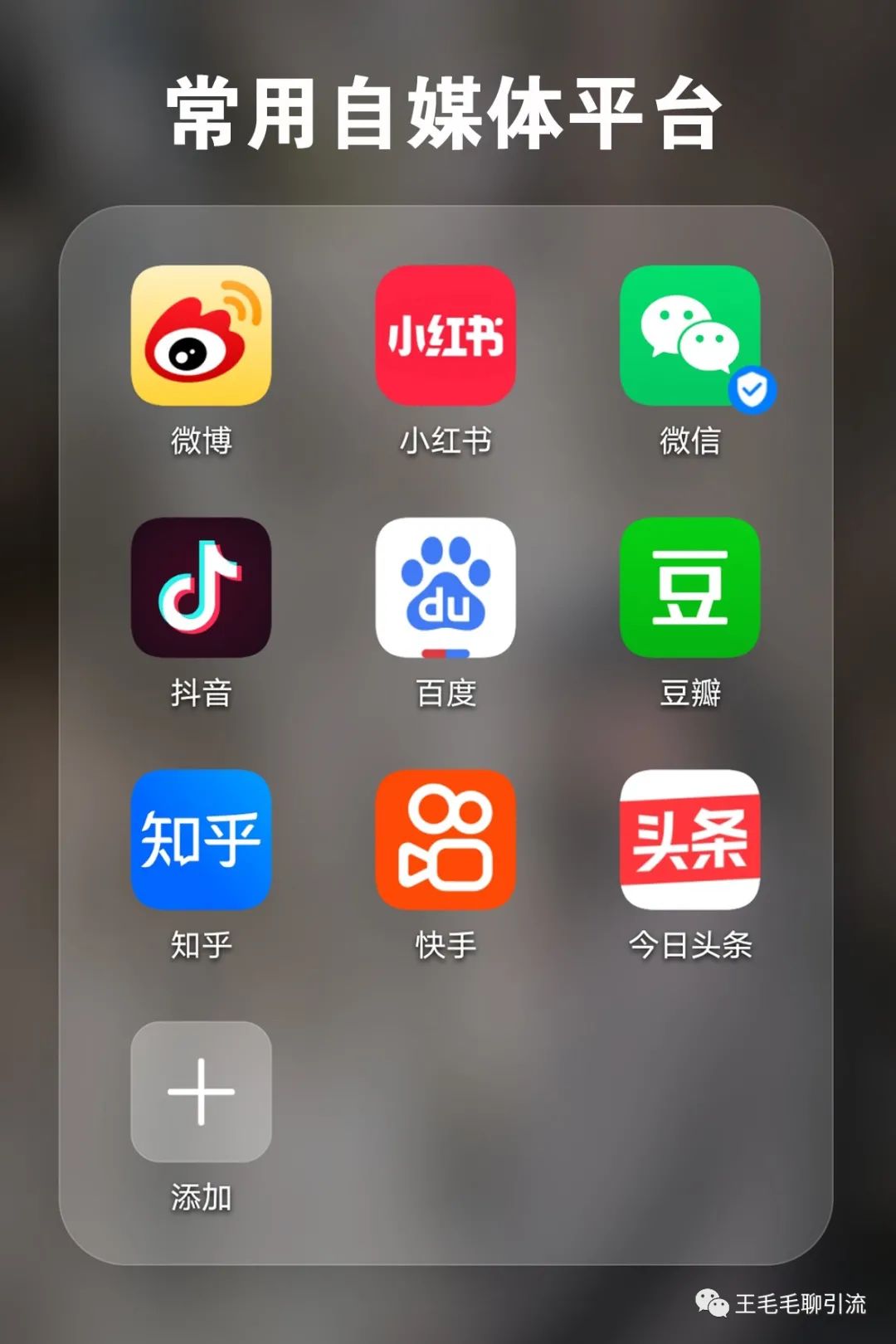Open the 微博 app
896x1344 pixels.
201,336
